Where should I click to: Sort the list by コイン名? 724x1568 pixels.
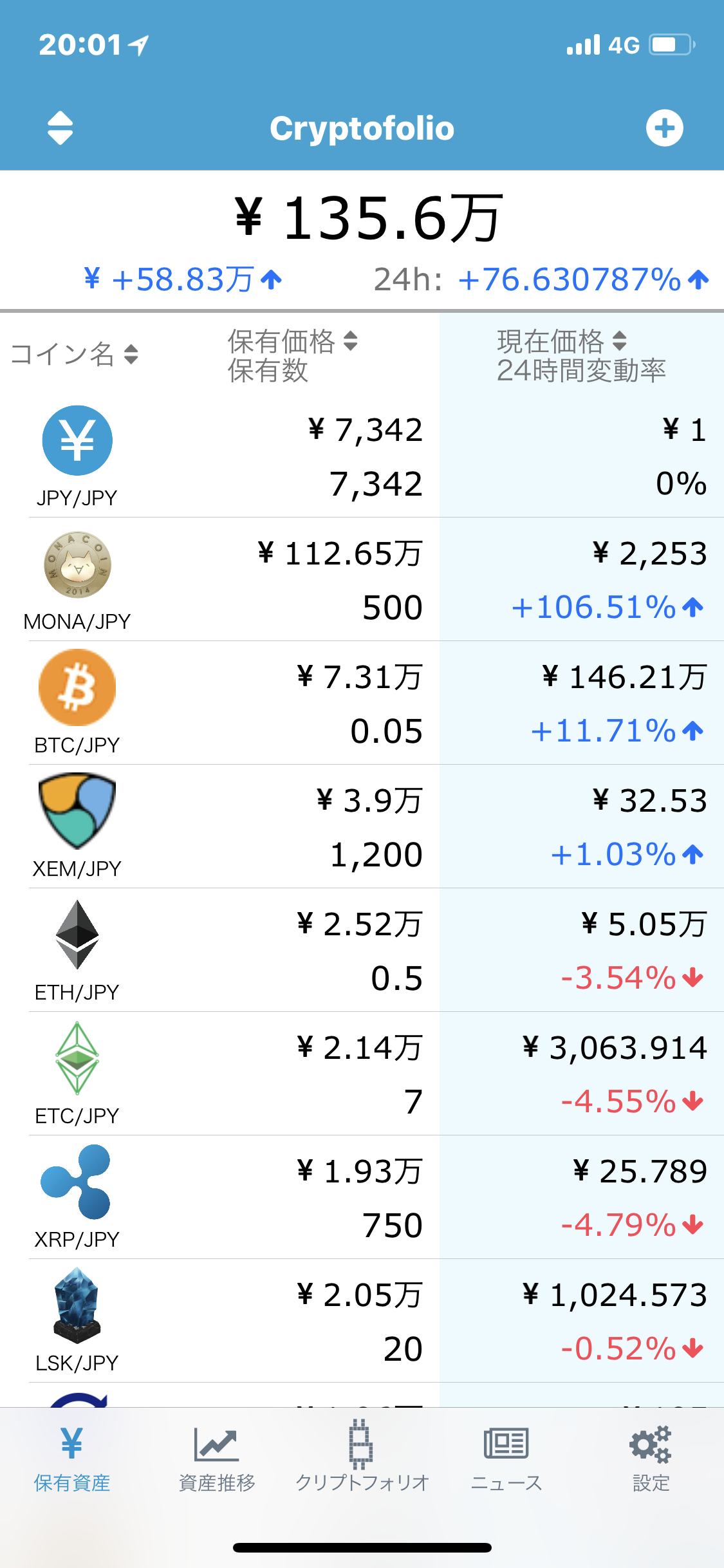tap(75, 354)
